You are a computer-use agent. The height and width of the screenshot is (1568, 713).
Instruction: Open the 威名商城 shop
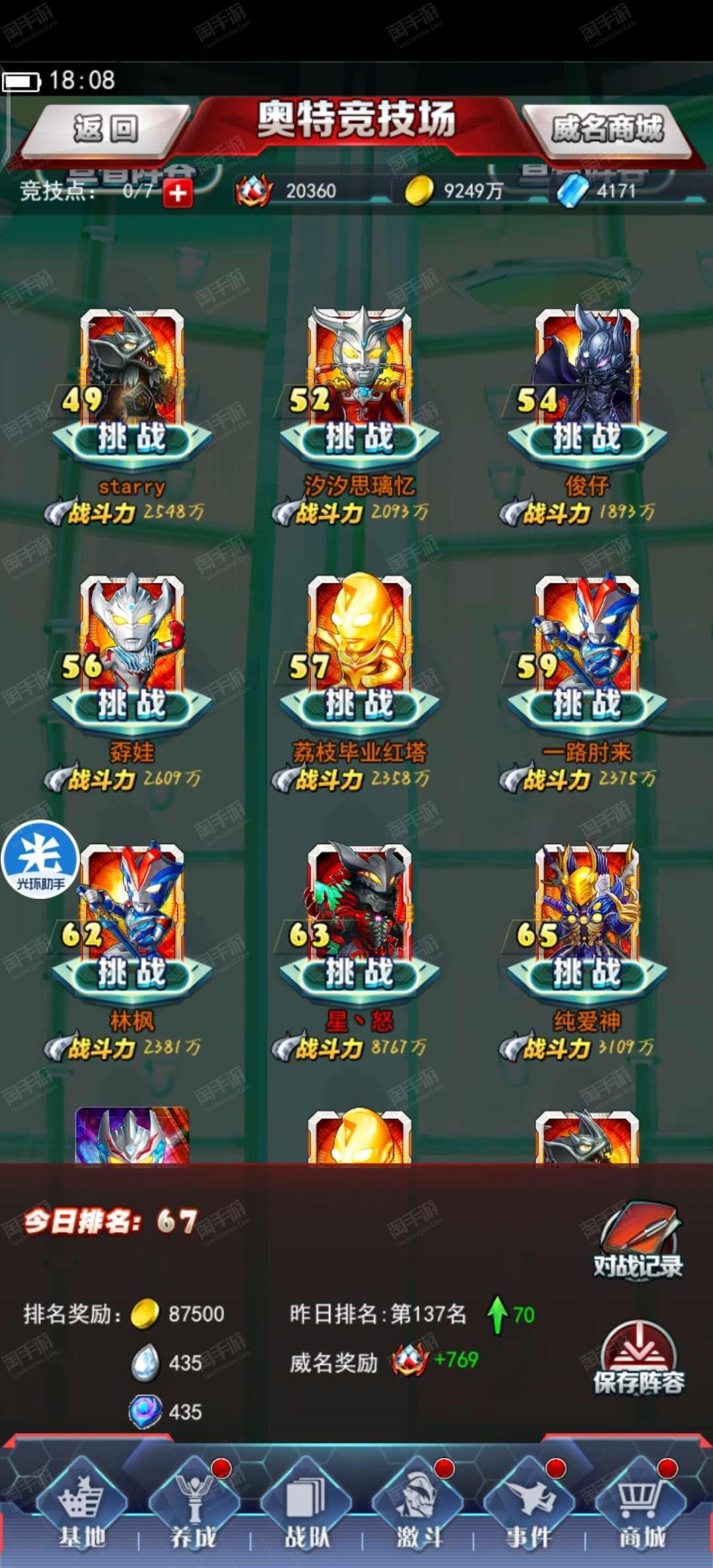[607, 129]
